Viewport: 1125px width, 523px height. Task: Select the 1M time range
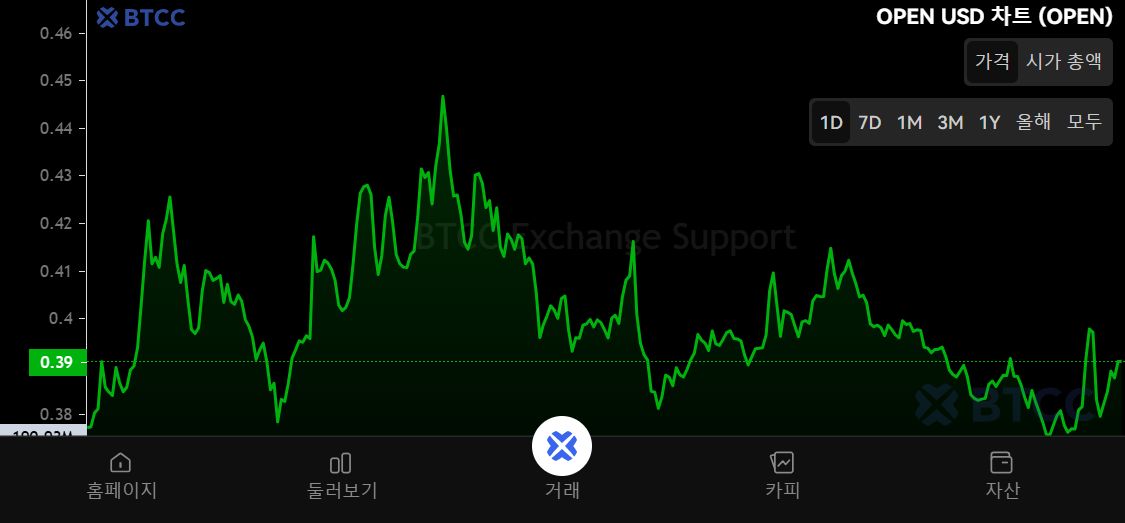(909, 123)
